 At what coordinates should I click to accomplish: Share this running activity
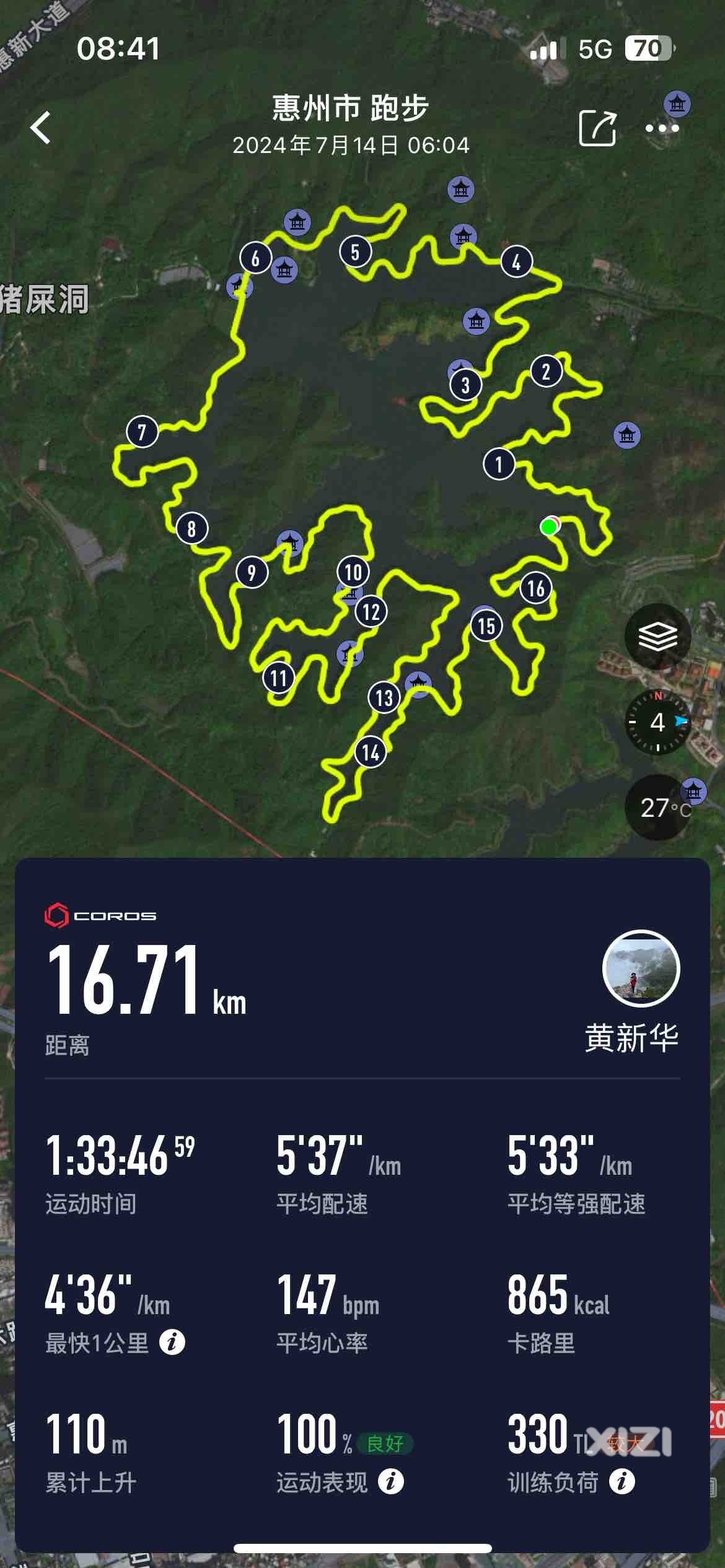[x=597, y=128]
